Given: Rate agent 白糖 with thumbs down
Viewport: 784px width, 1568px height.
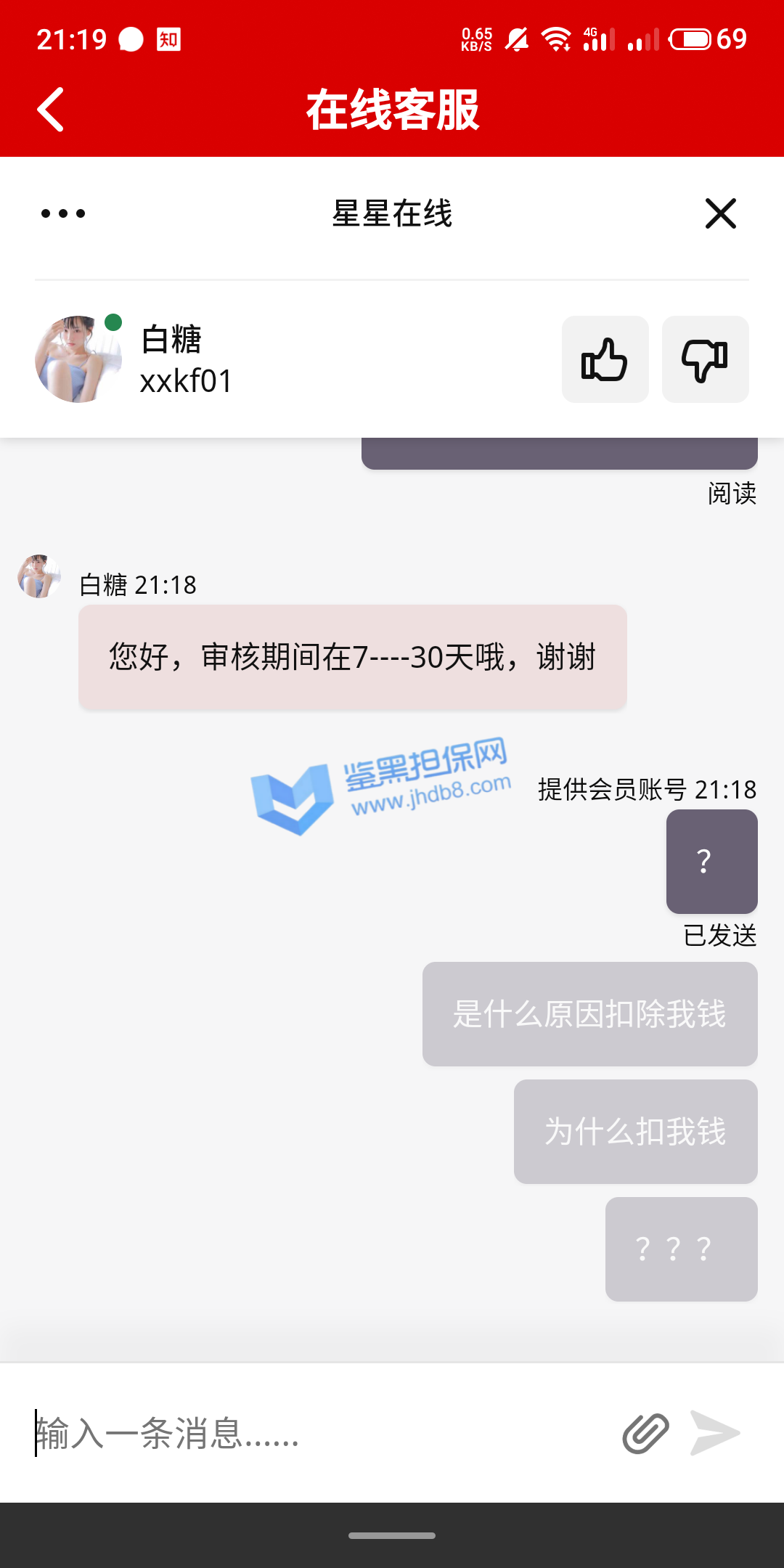Looking at the screenshot, I should 705,359.
